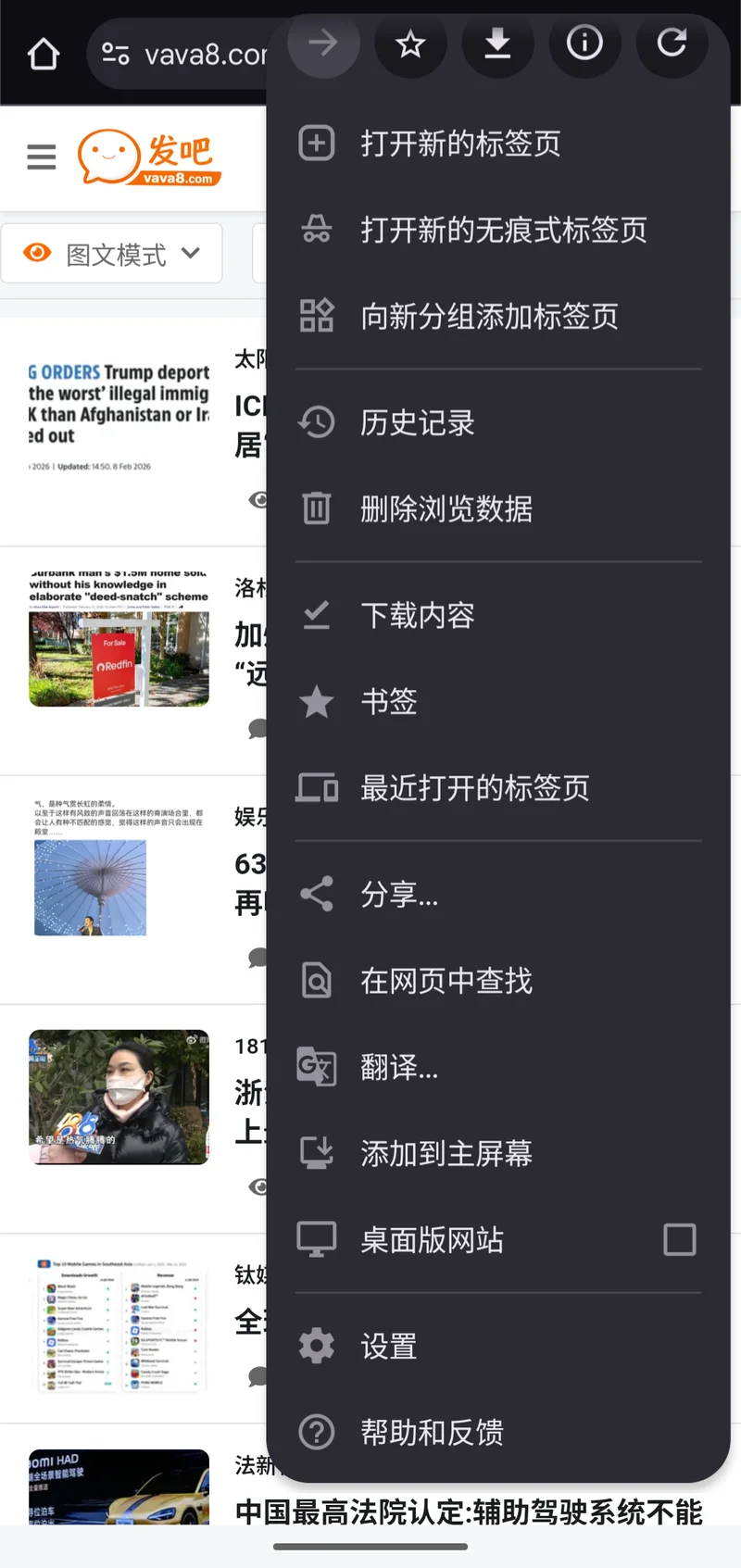View page info

pyautogui.click(x=584, y=44)
